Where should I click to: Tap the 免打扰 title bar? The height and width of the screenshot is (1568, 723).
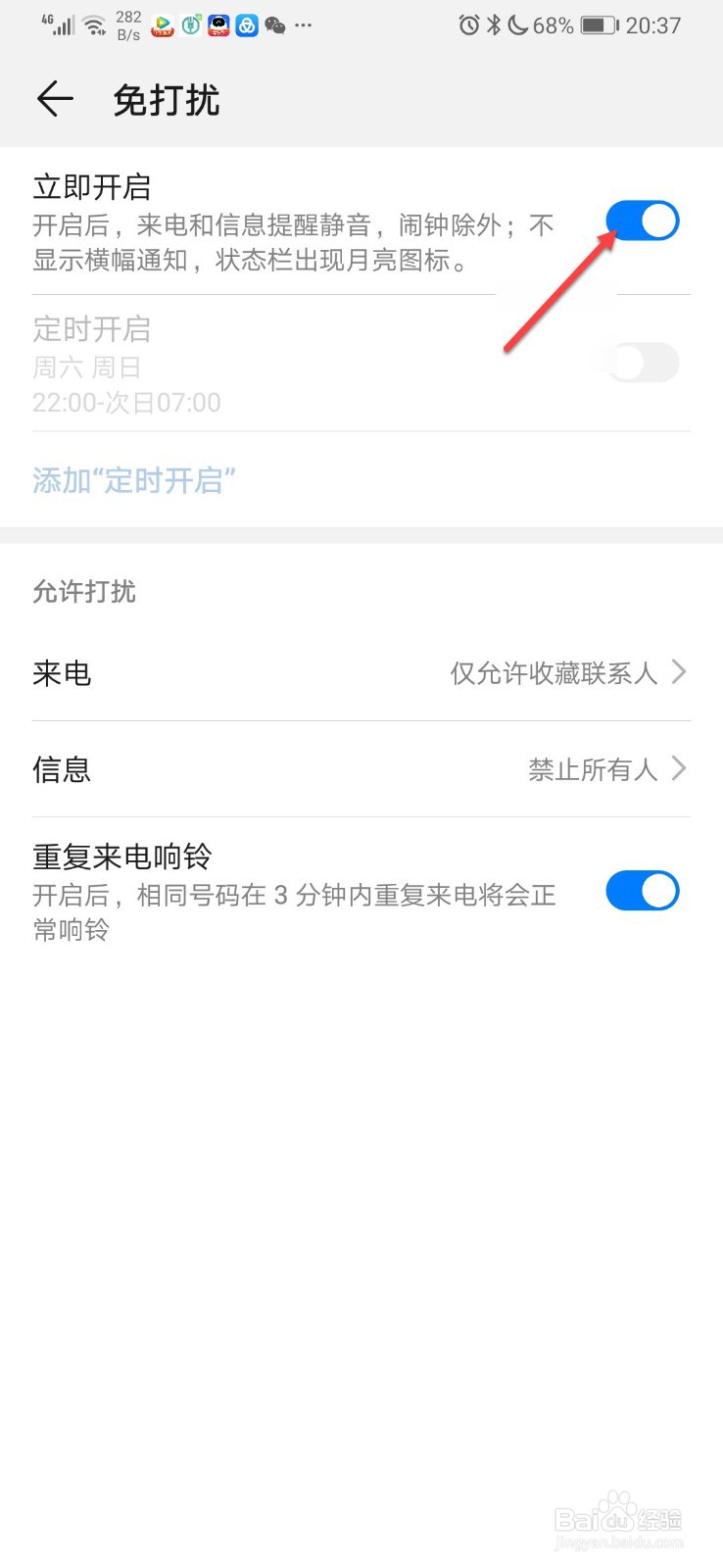(166, 98)
